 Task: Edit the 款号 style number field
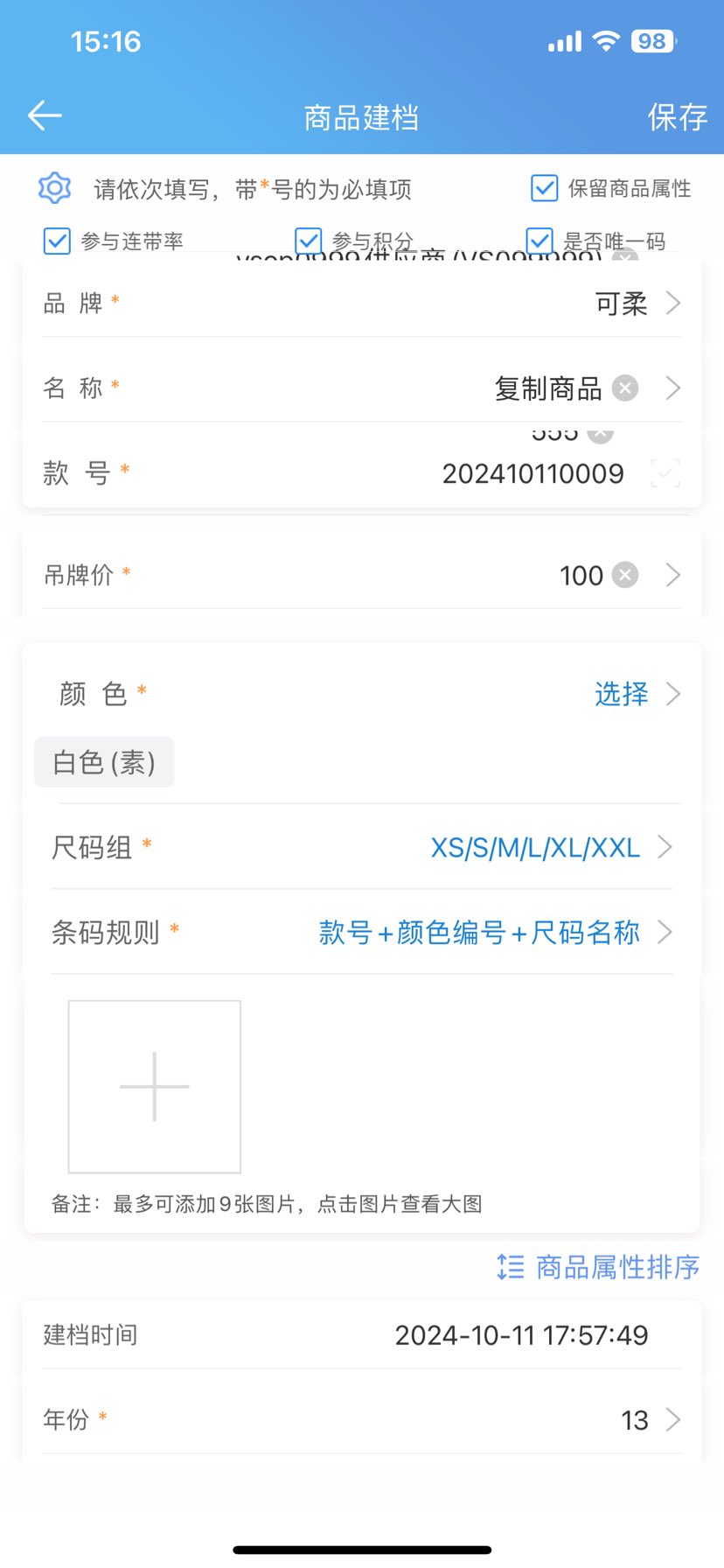click(x=533, y=473)
